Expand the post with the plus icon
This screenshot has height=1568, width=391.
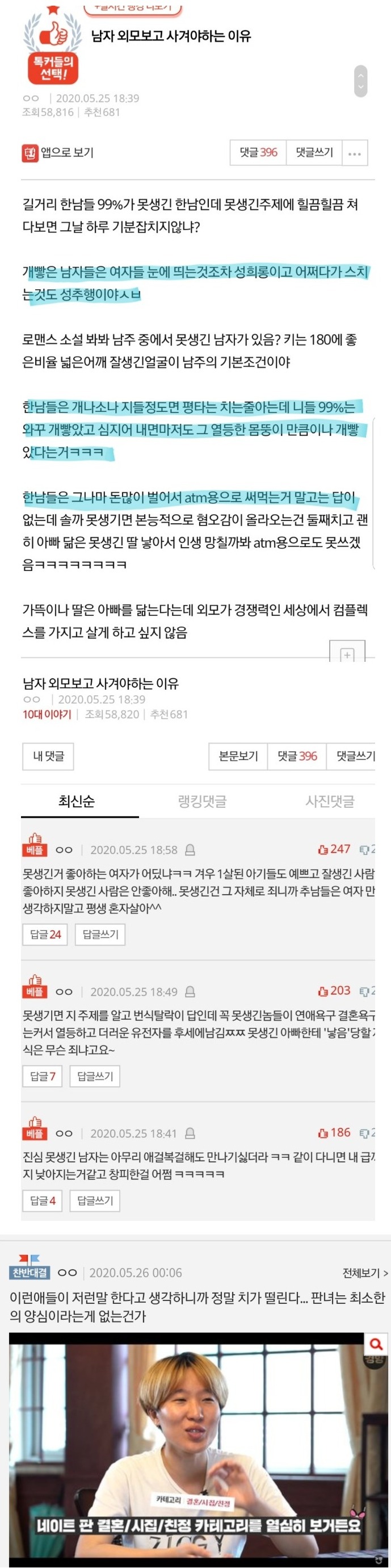(347, 654)
